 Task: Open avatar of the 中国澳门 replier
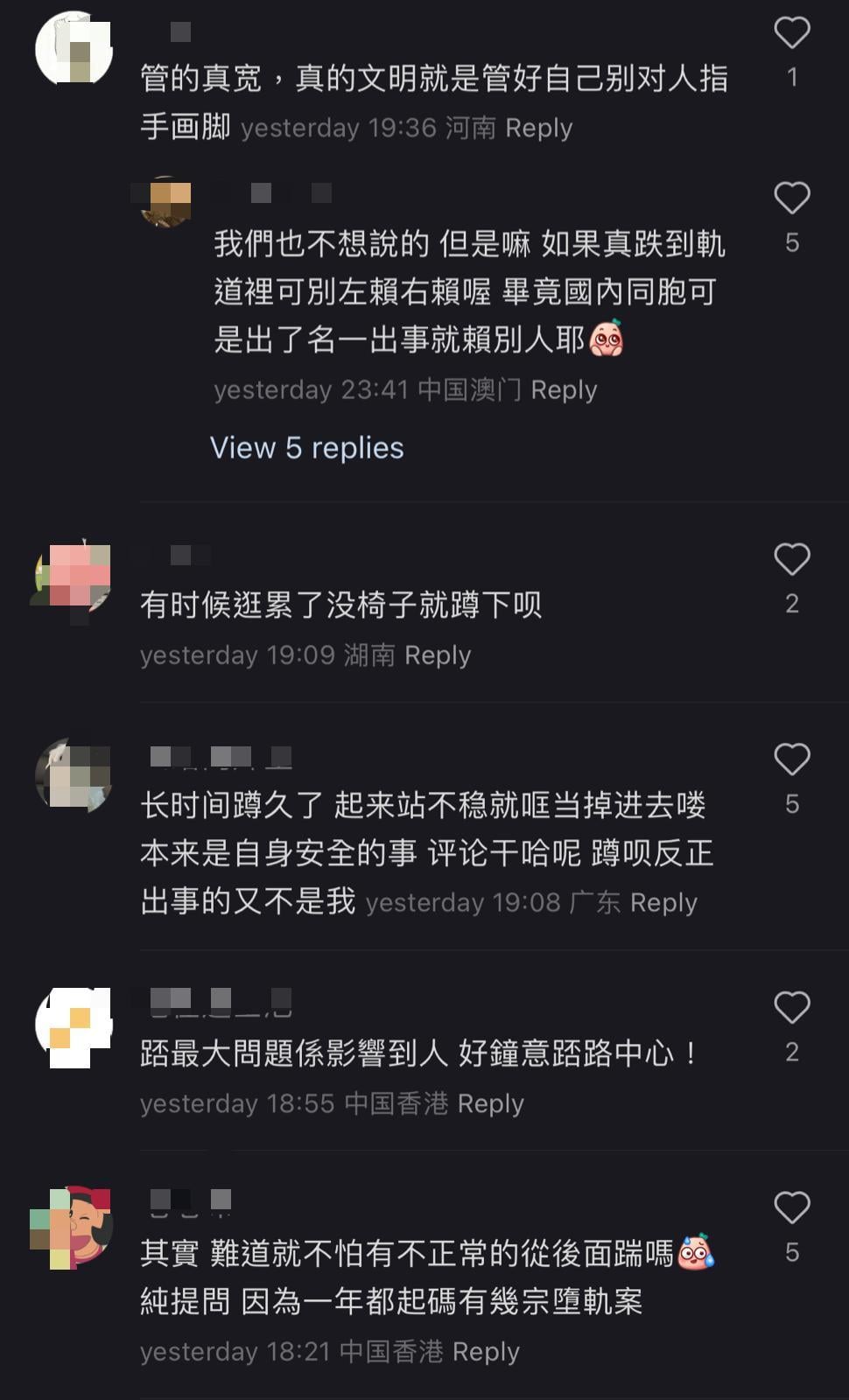pyautogui.click(x=166, y=202)
